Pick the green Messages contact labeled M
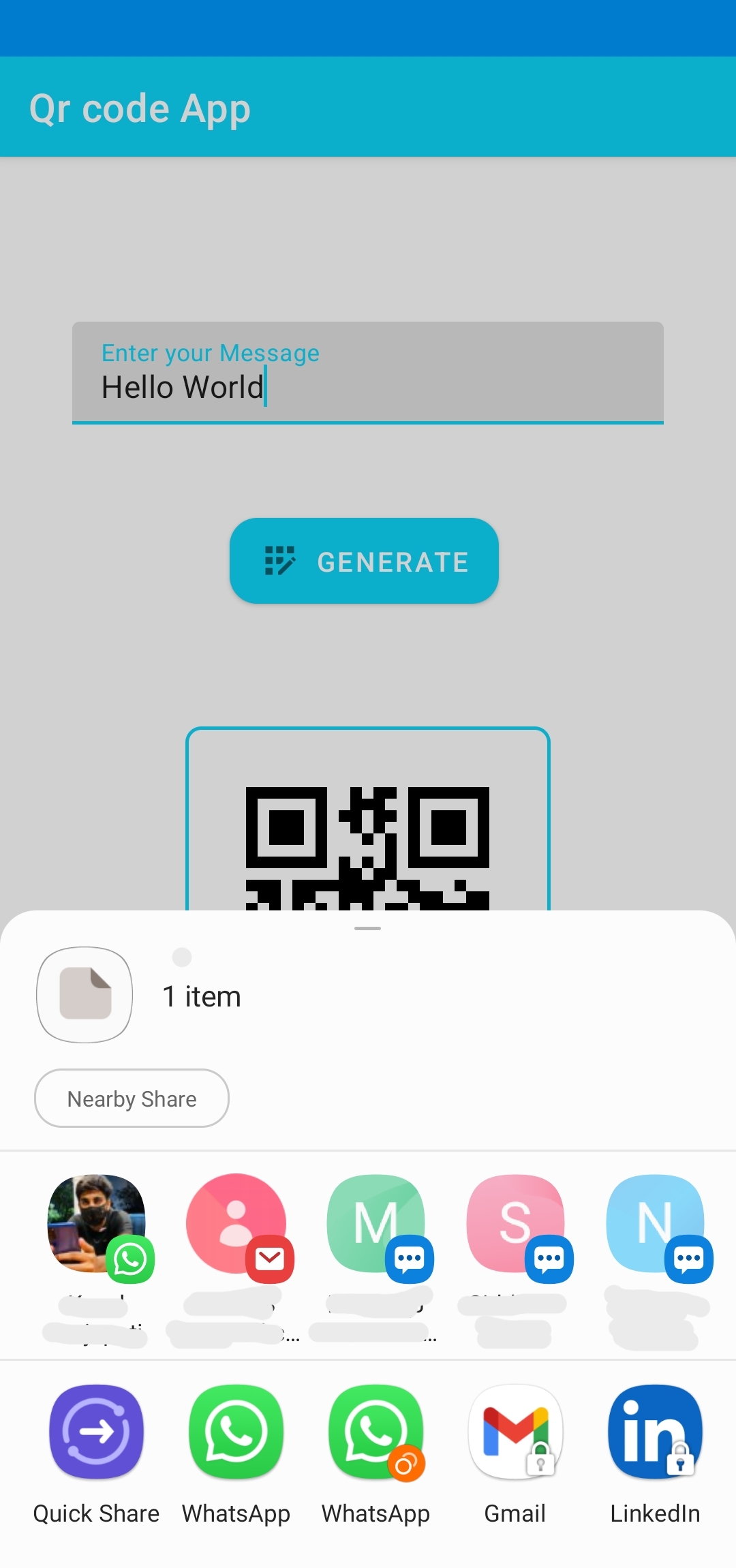Viewport: 736px width, 1568px height. (x=375, y=1223)
